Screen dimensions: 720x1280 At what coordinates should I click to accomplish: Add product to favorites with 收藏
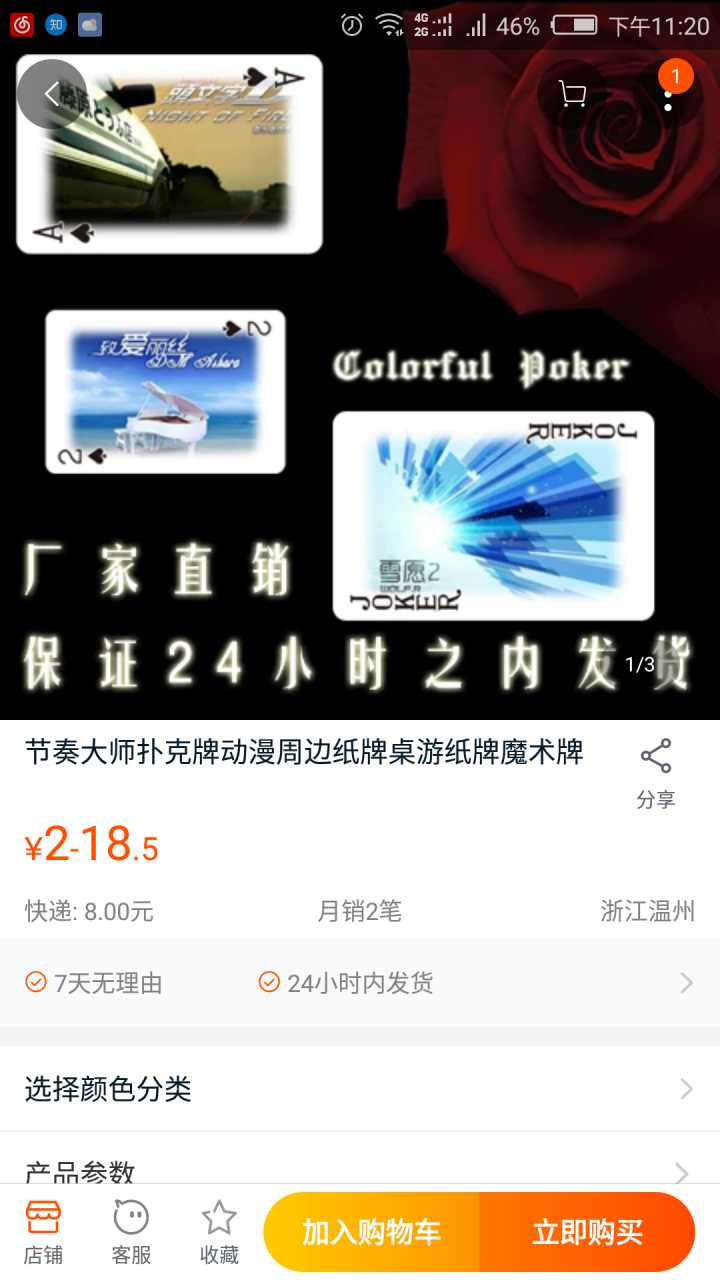[x=219, y=1232]
